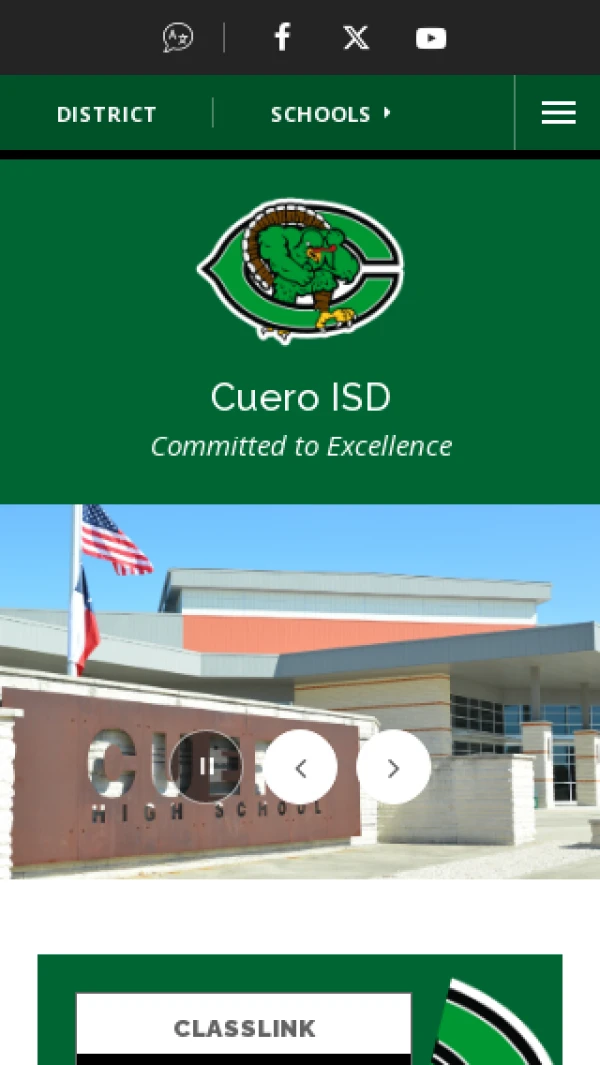Expand the Schools dropdown

(x=331, y=114)
